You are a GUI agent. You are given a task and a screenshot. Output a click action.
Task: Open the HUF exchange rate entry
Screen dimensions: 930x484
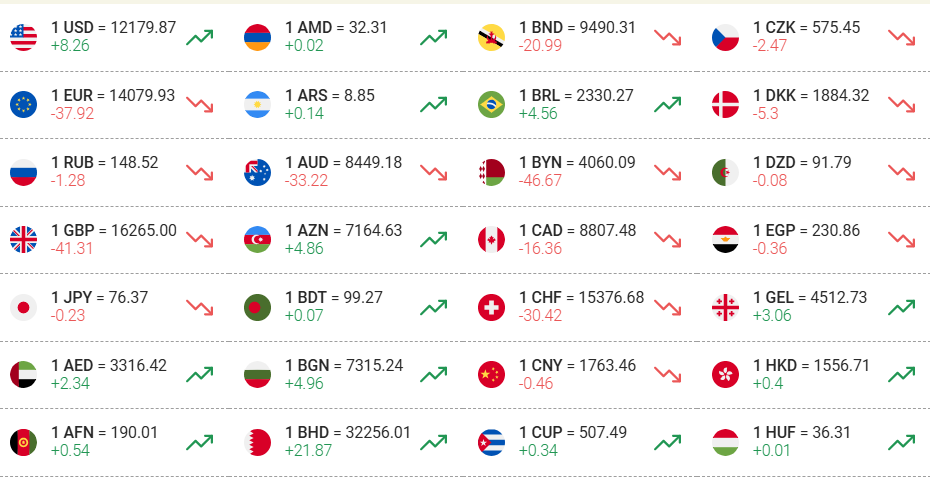coord(814,442)
